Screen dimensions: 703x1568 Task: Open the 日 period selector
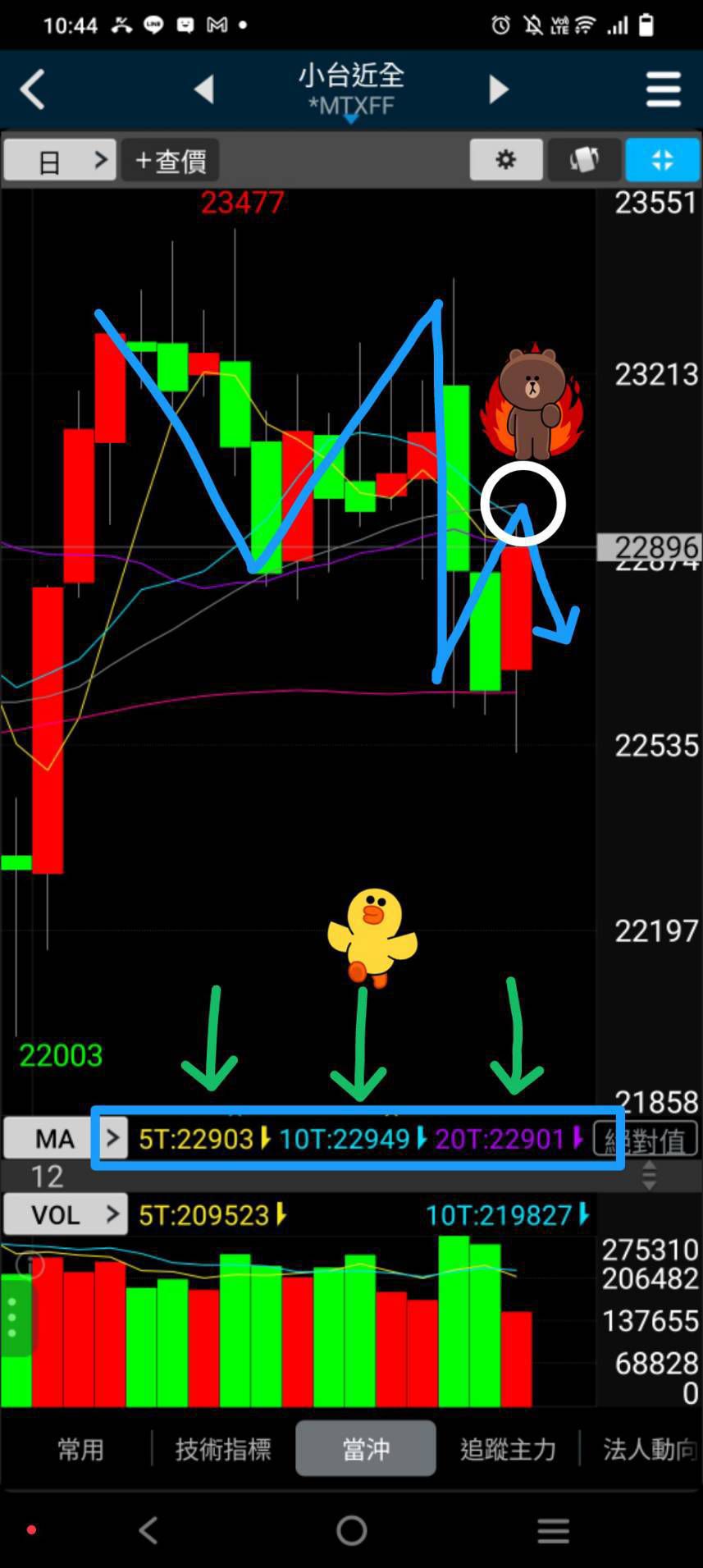pyautogui.click(x=59, y=159)
